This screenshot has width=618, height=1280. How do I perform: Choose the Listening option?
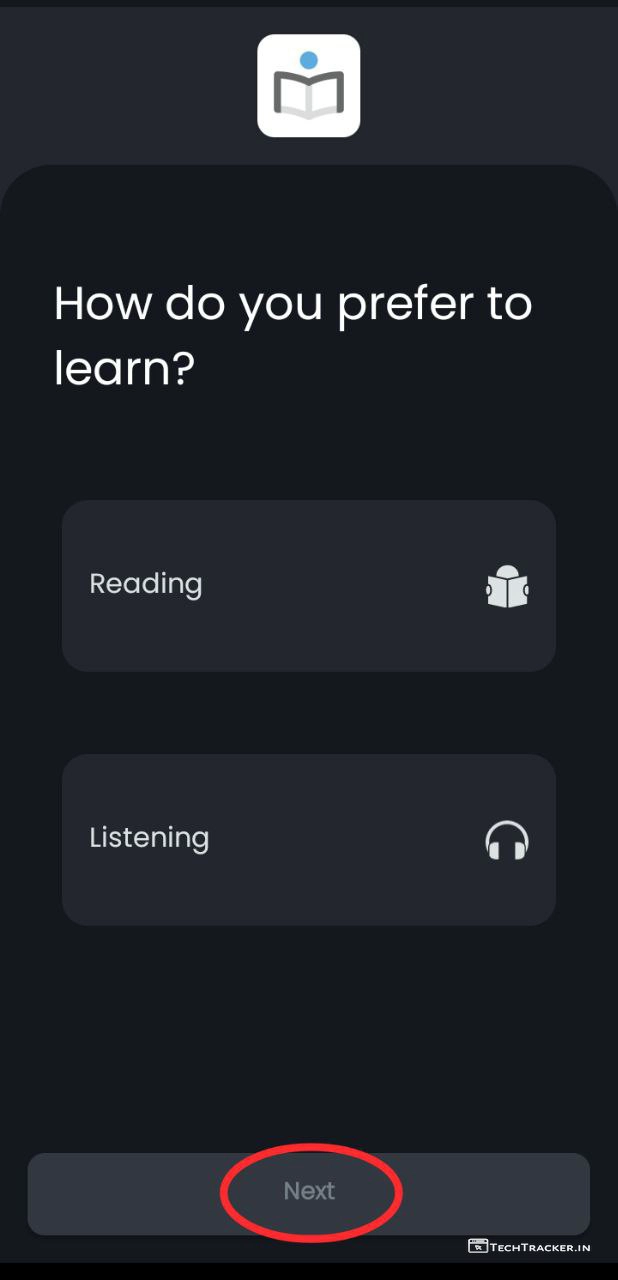click(308, 839)
